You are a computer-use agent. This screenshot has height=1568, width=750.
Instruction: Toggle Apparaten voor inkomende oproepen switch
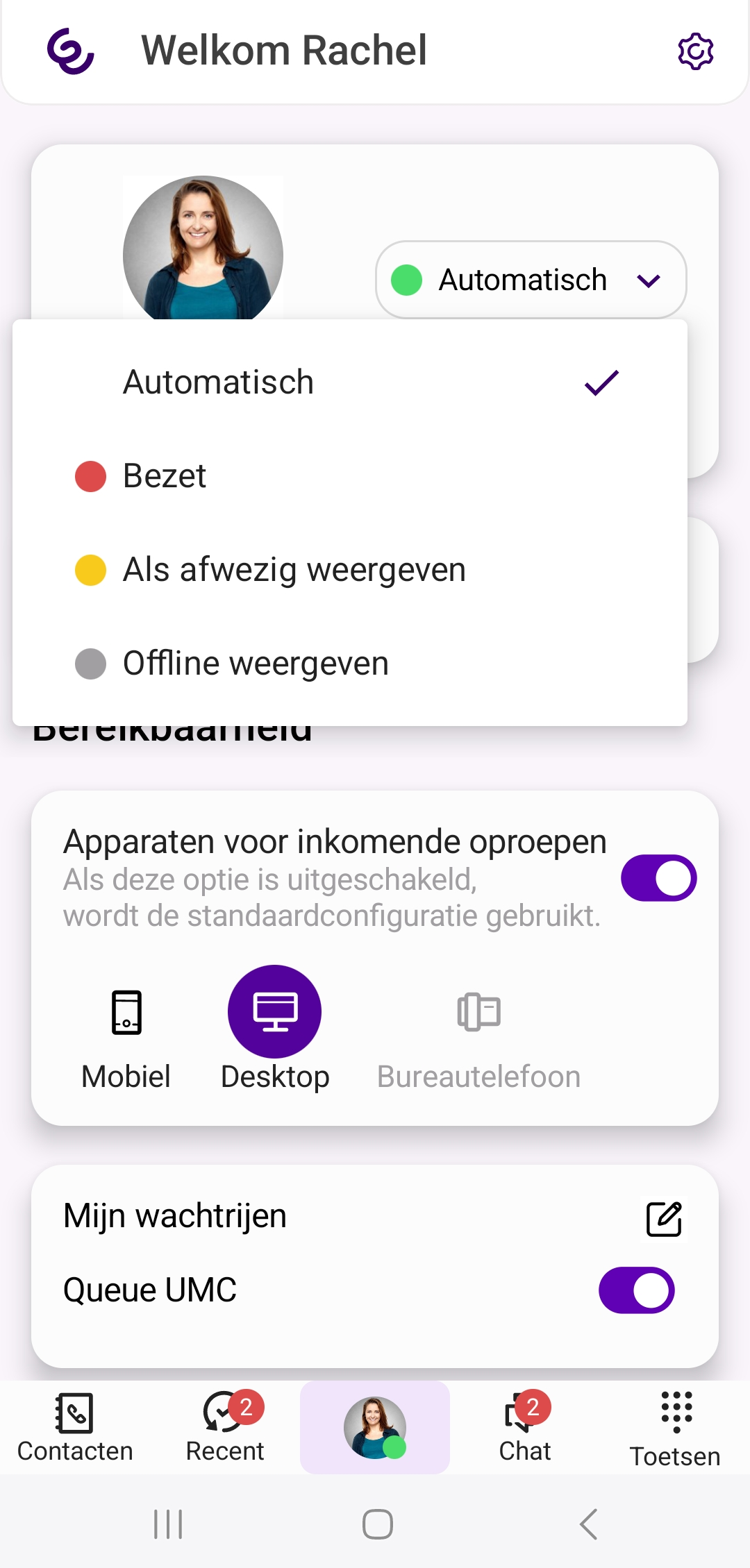click(x=658, y=878)
